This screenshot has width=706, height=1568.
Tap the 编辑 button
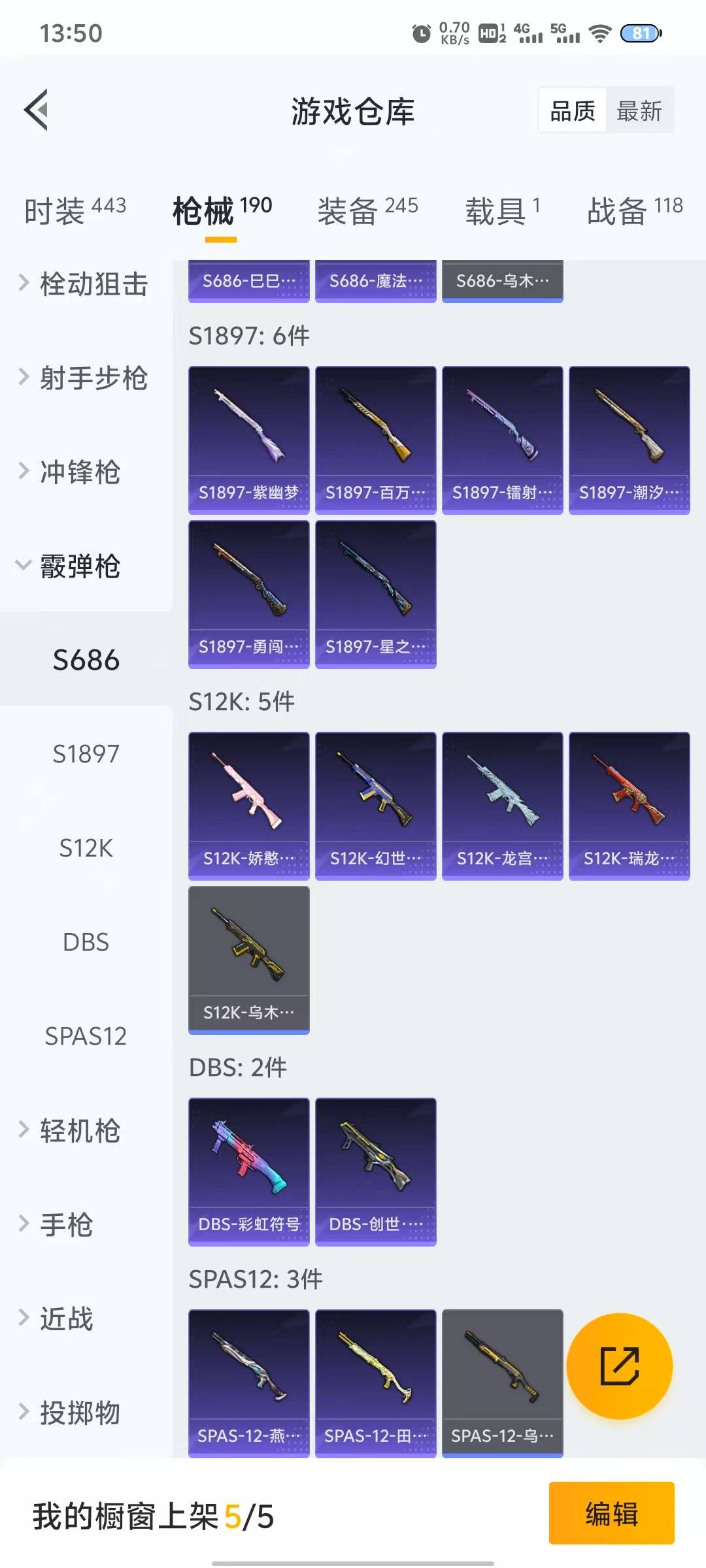coord(611,1514)
